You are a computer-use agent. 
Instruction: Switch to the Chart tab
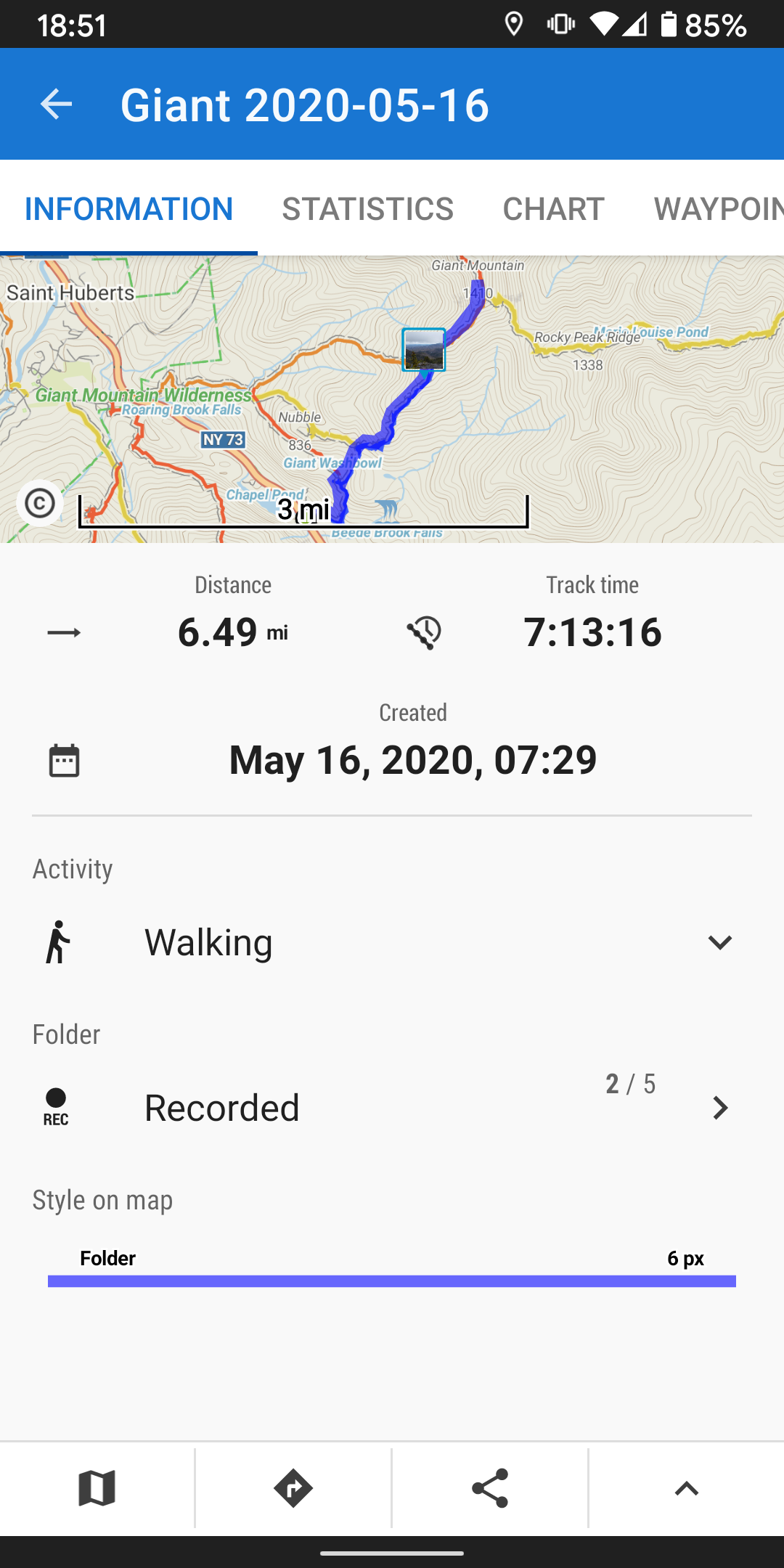point(553,209)
